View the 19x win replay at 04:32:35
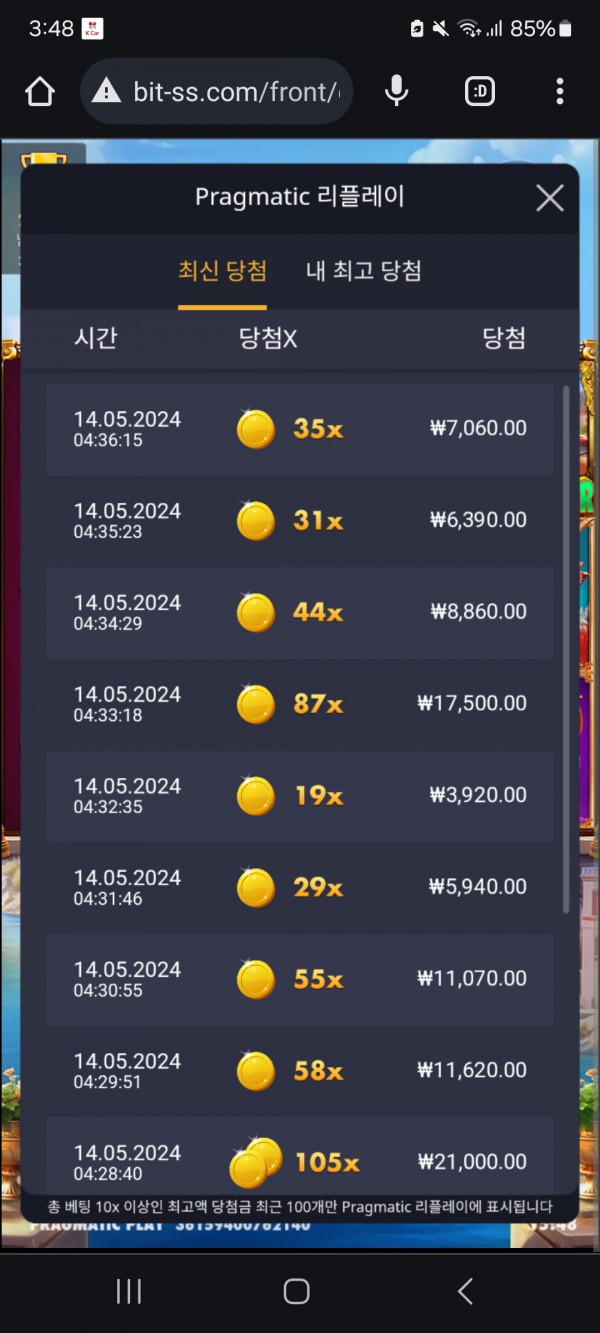This screenshot has width=600, height=1333. 299,796
